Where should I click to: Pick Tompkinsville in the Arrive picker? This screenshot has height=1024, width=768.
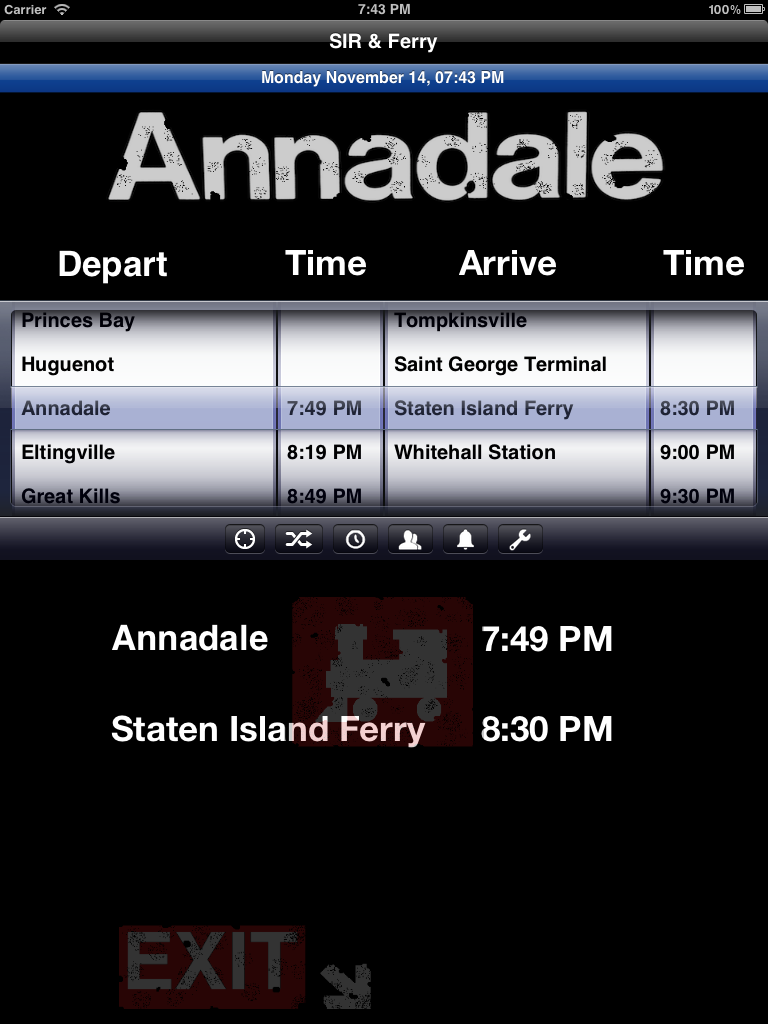tap(460, 321)
